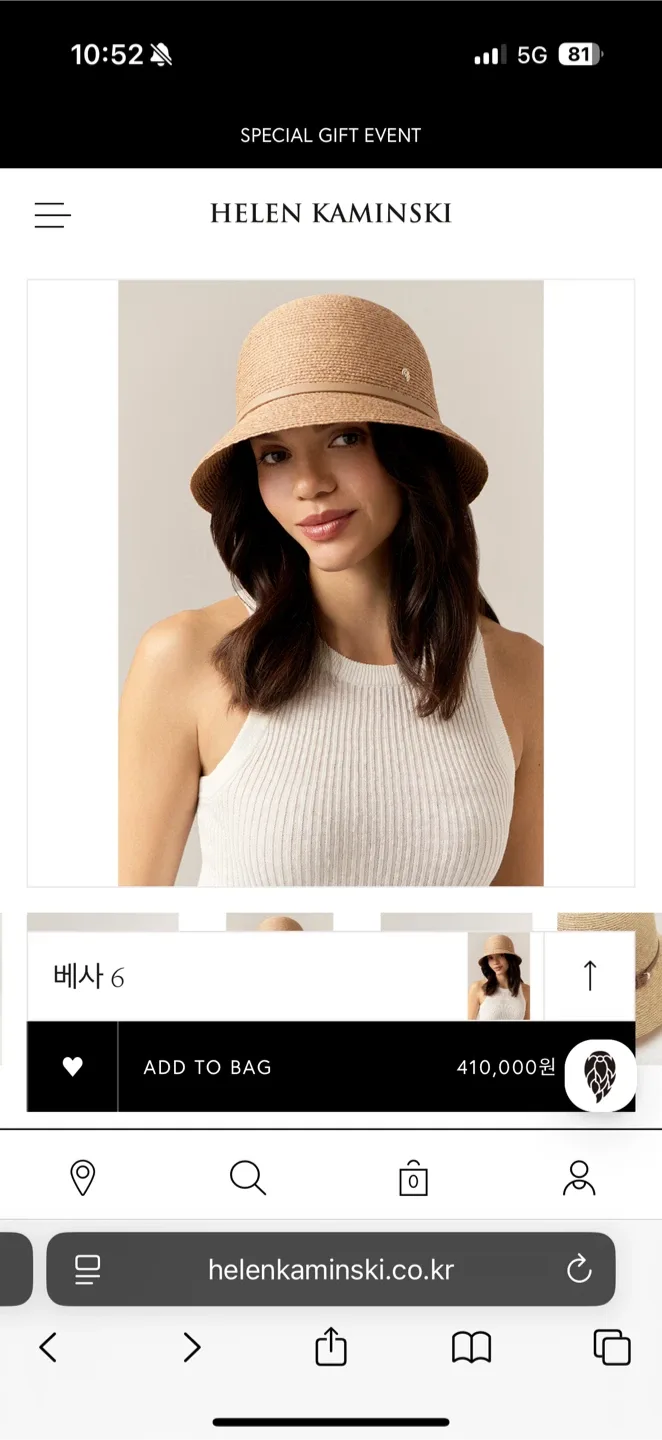Screen dimensions: 662x1440
Task: Open the chat support bubble
Action: pos(600,1076)
